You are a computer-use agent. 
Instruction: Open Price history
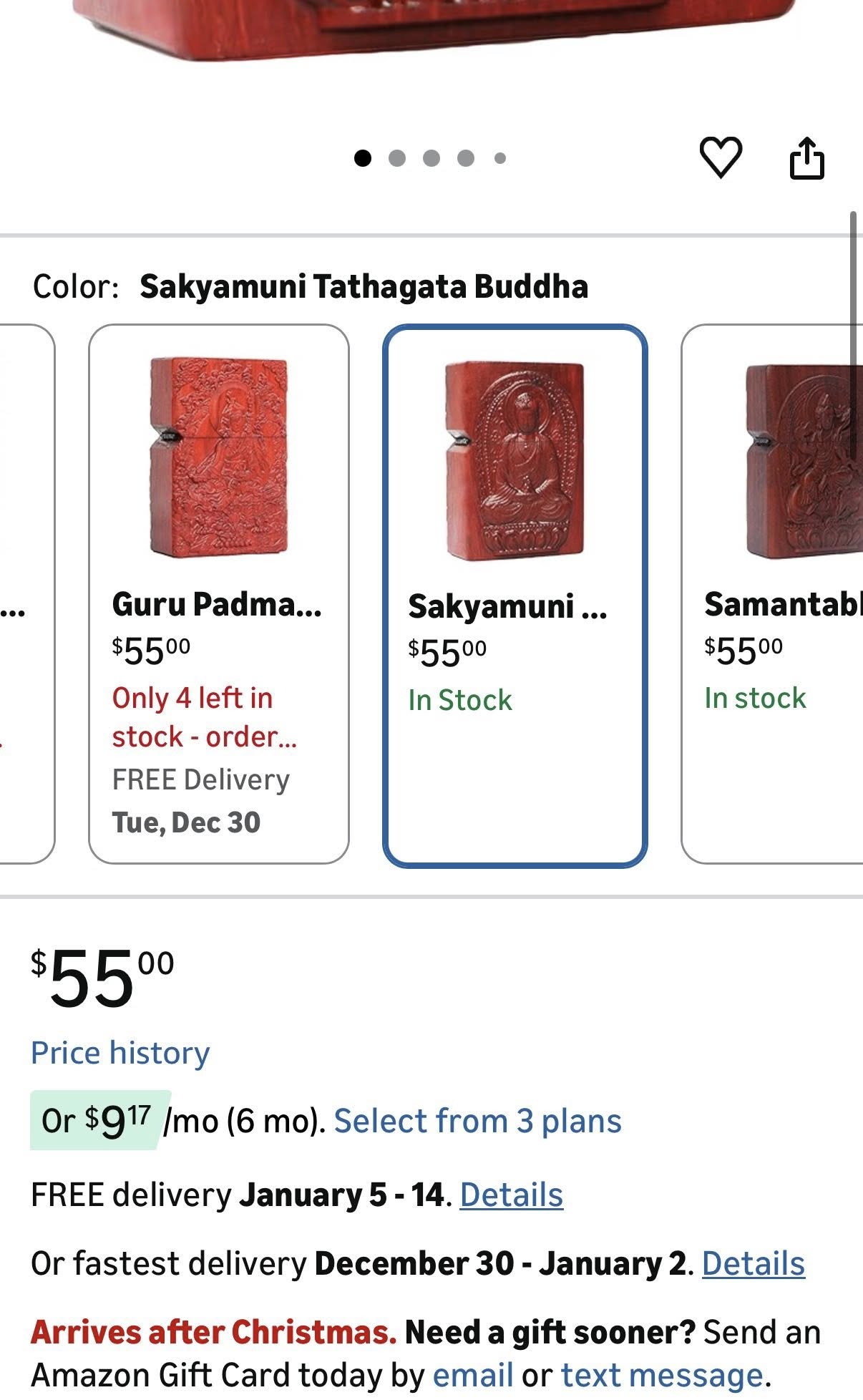tap(120, 1053)
